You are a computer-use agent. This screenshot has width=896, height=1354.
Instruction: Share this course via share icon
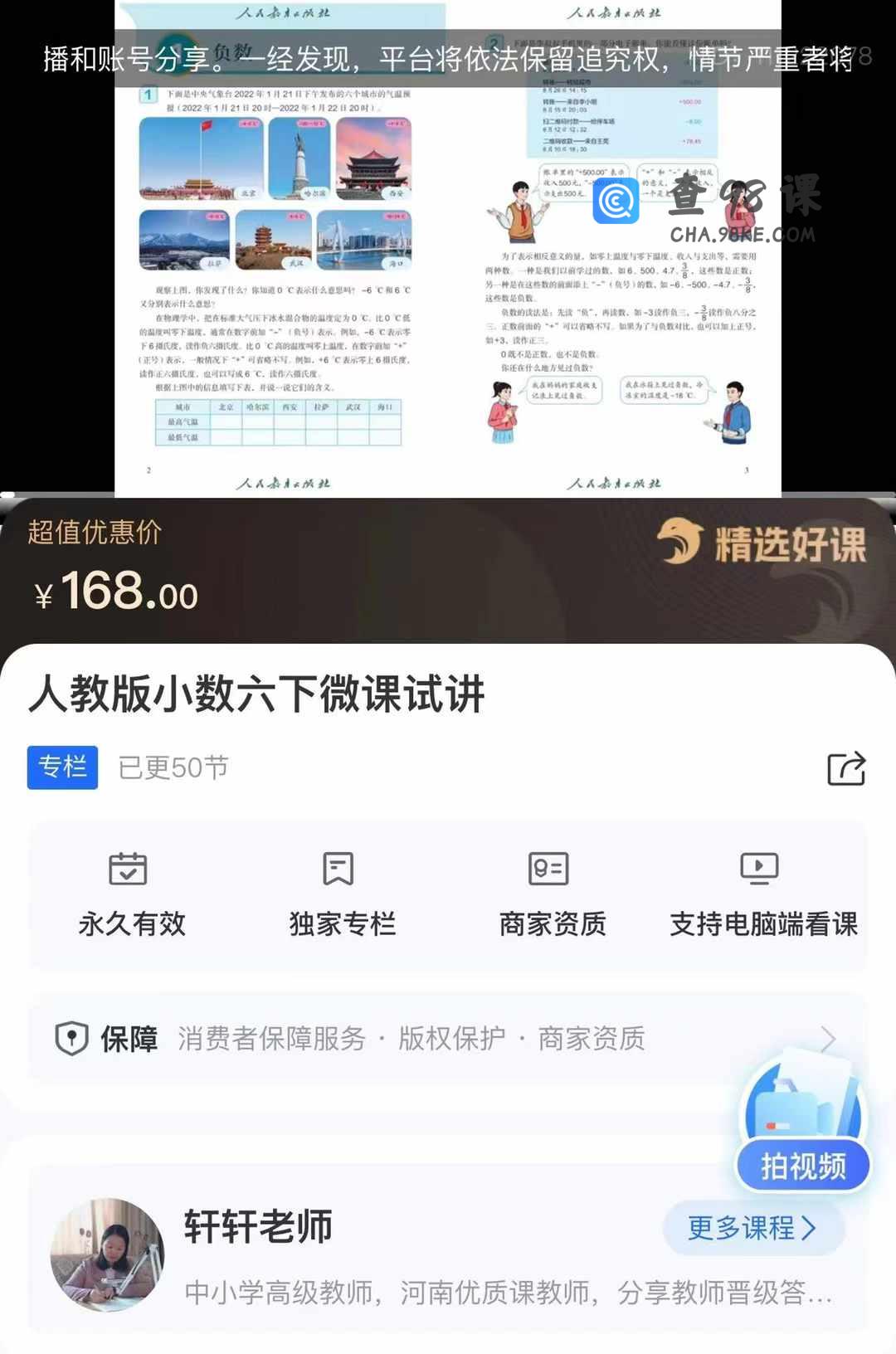846,768
